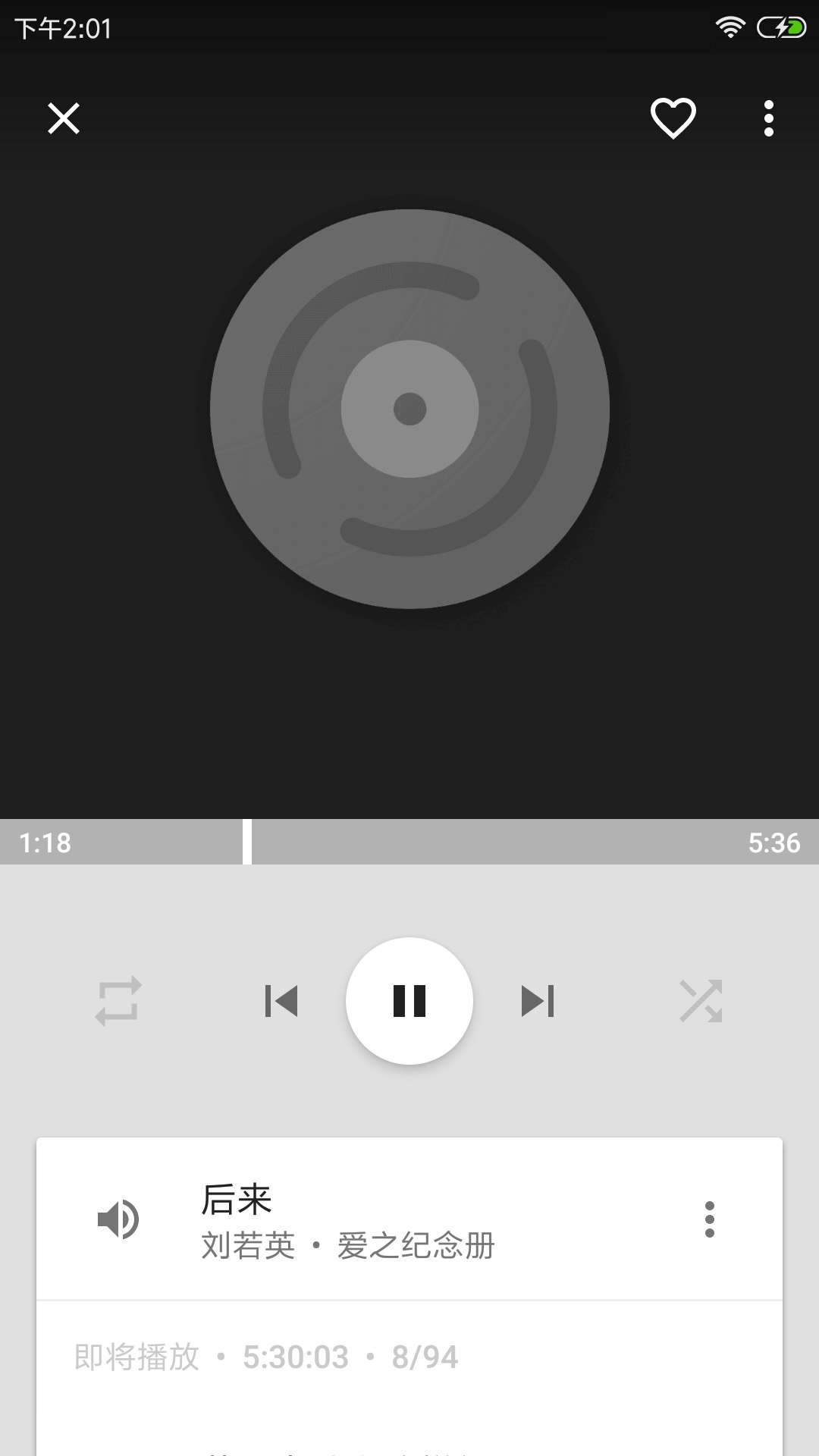Toggle playback with the center pause button

(x=409, y=1001)
